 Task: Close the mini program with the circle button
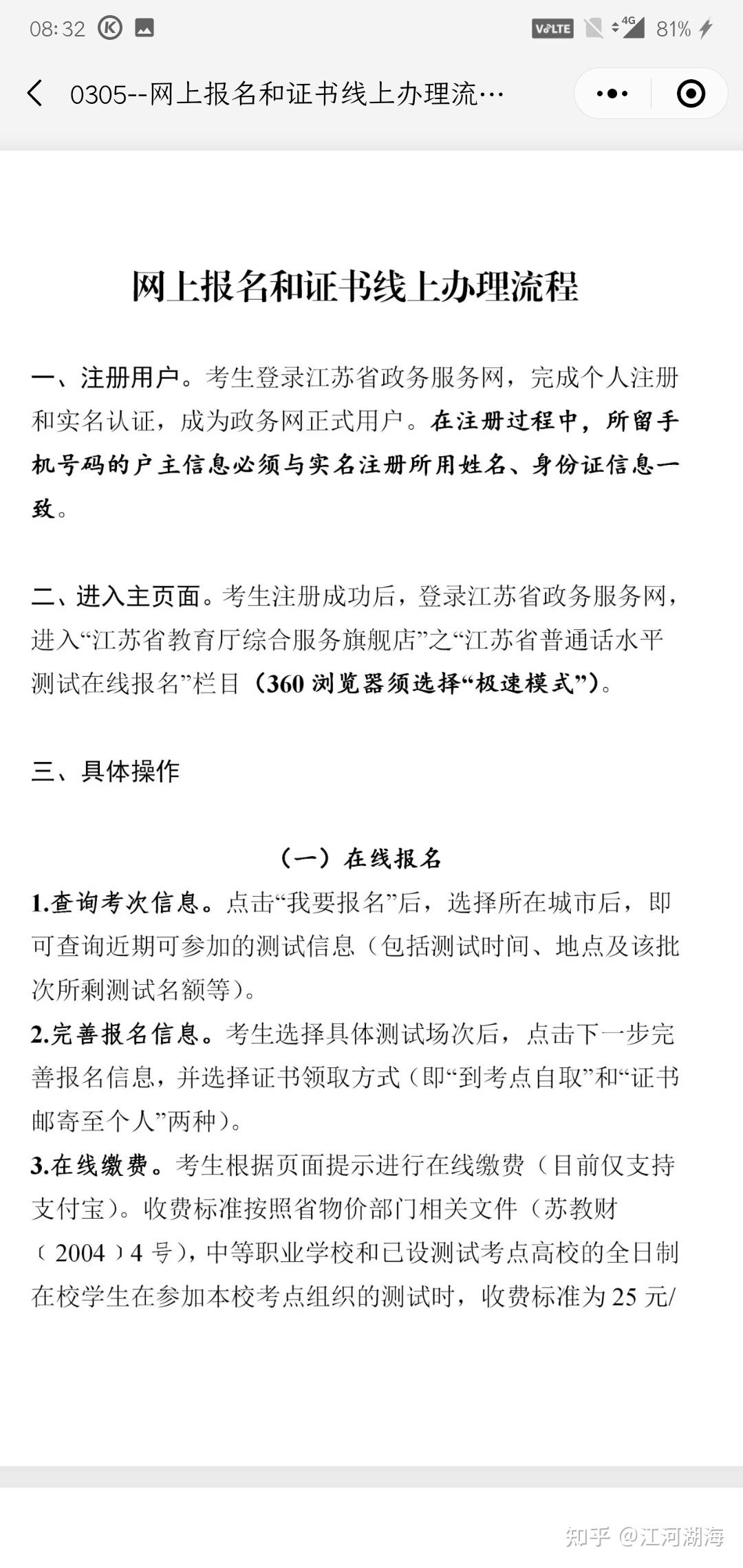click(x=691, y=94)
